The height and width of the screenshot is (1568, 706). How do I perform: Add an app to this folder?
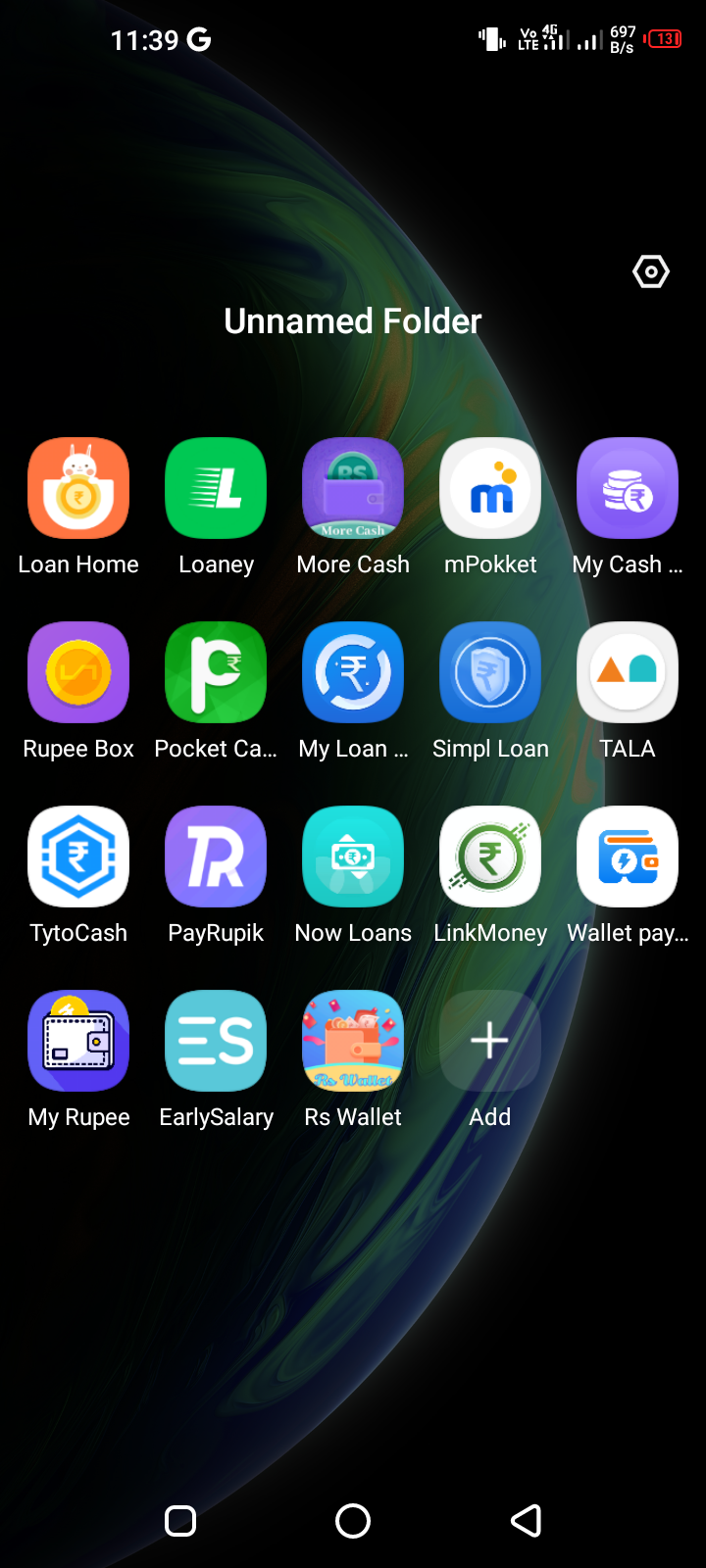490,1041
